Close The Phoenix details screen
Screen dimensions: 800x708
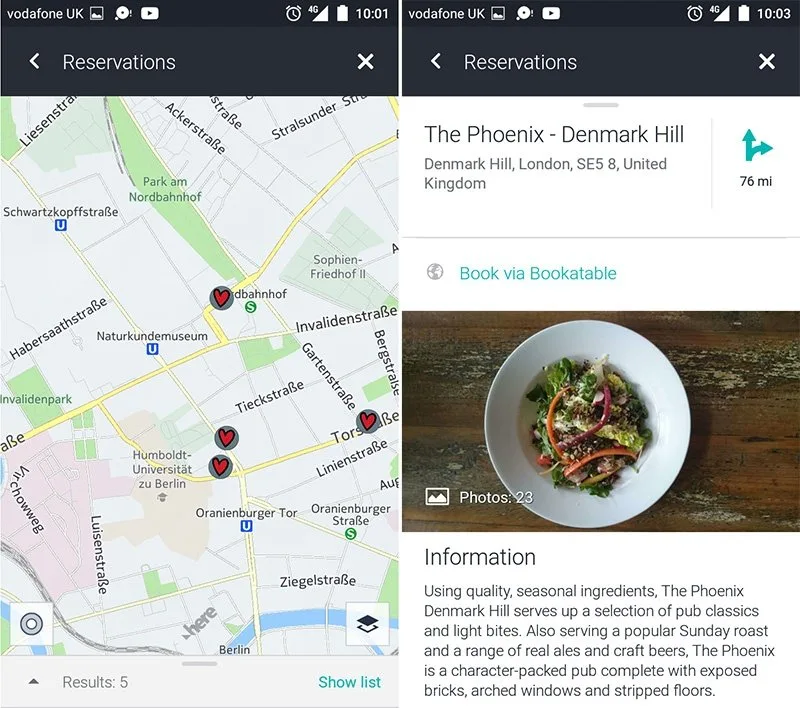767,62
